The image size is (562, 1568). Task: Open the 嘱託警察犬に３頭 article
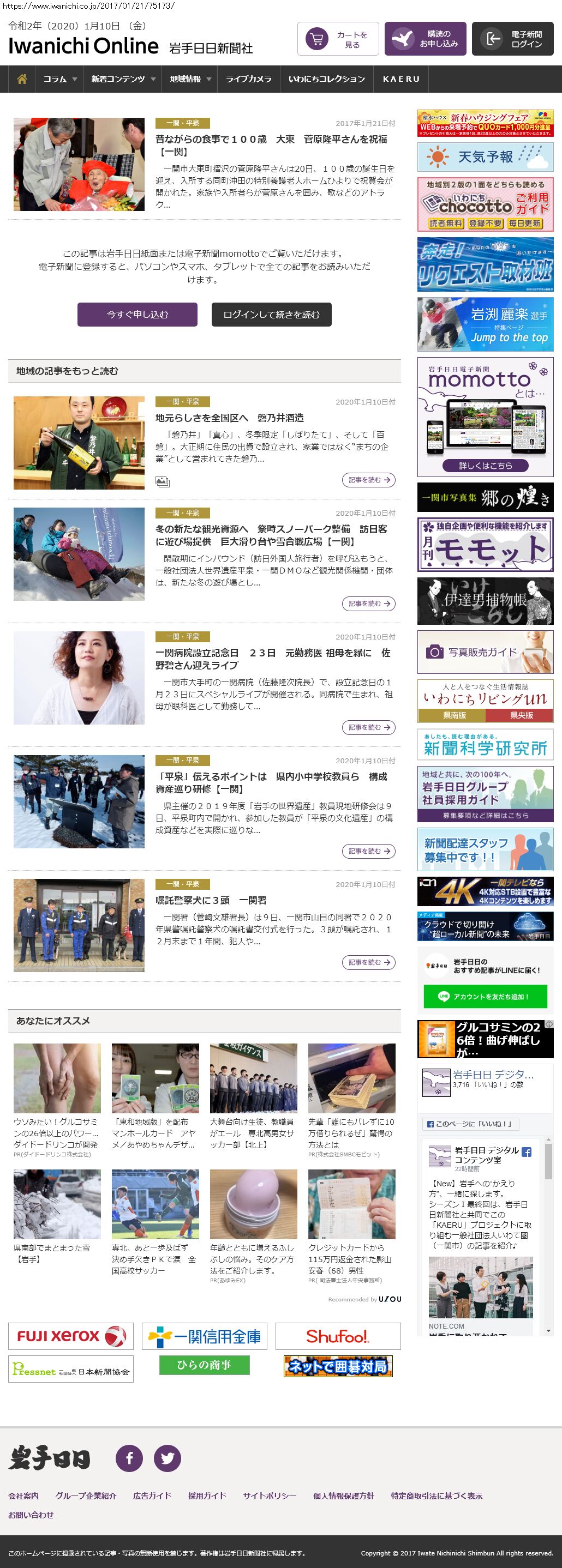point(210,900)
